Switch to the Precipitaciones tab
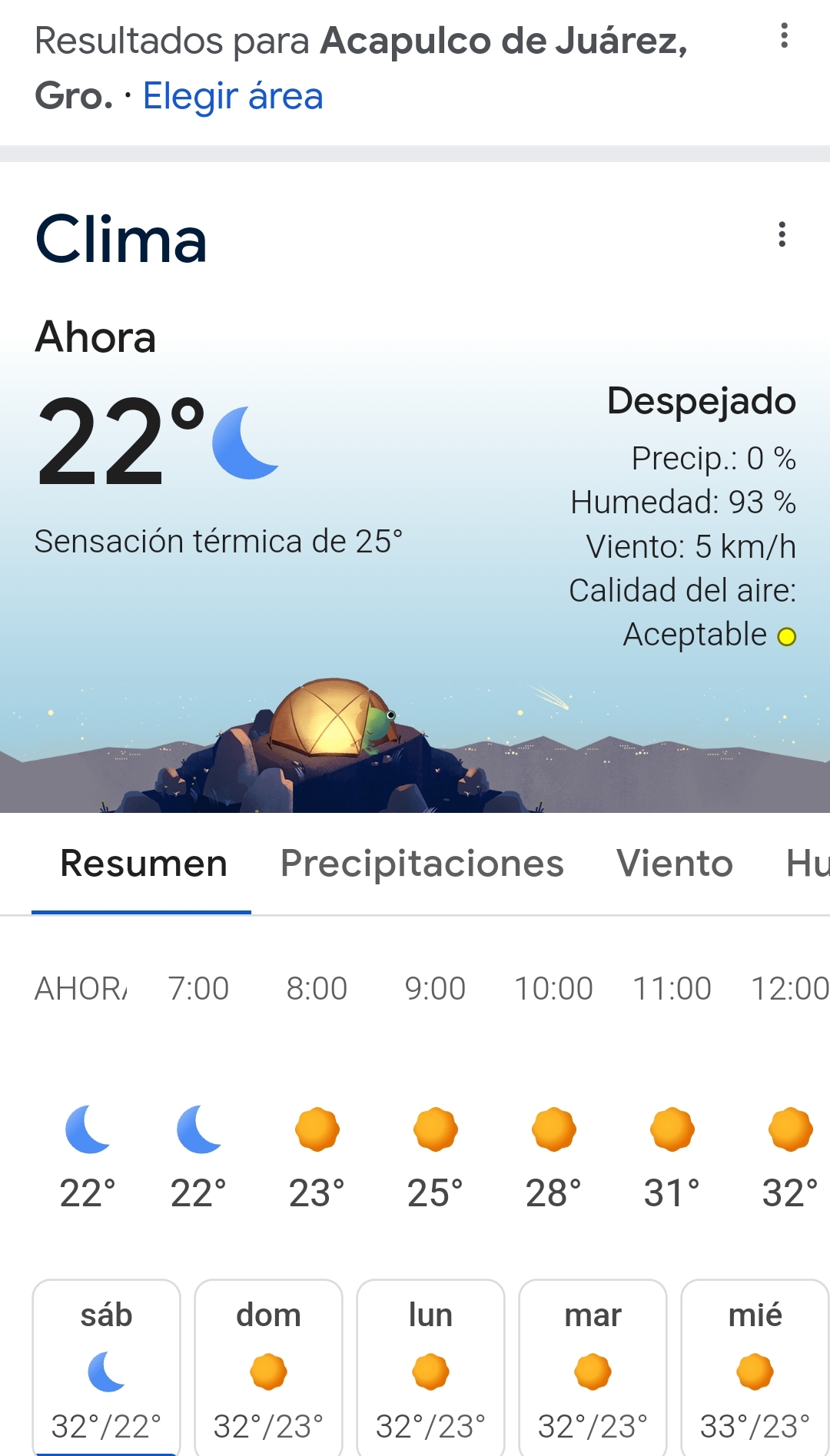This screenshot has height=1456, width=830. 422,864
